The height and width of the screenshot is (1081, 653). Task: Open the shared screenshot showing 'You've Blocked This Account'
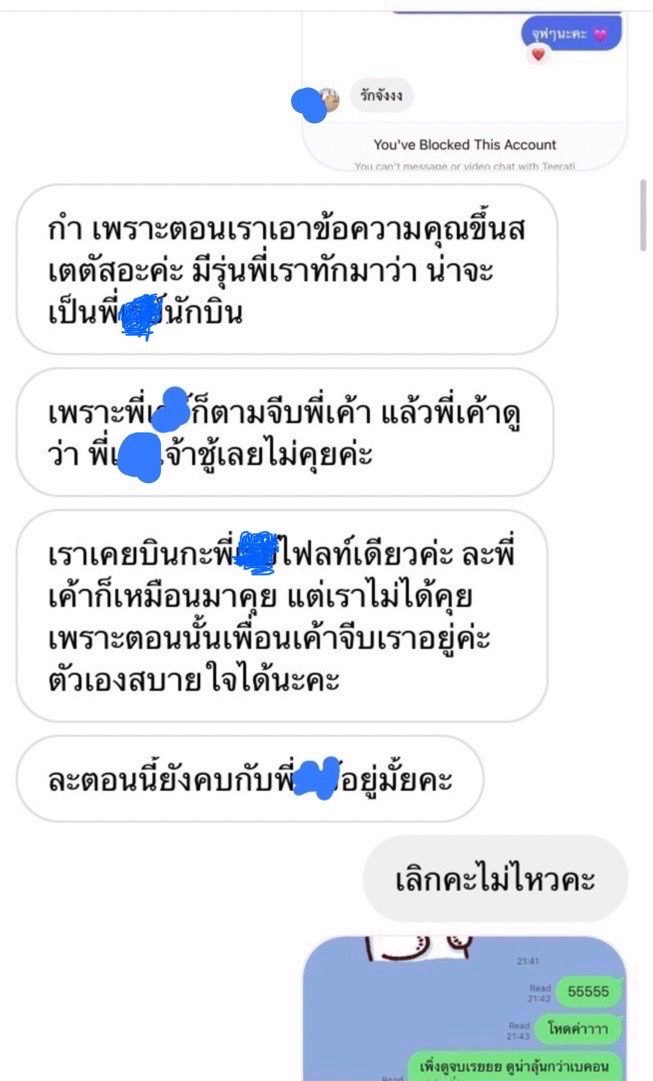click(465, 90)
